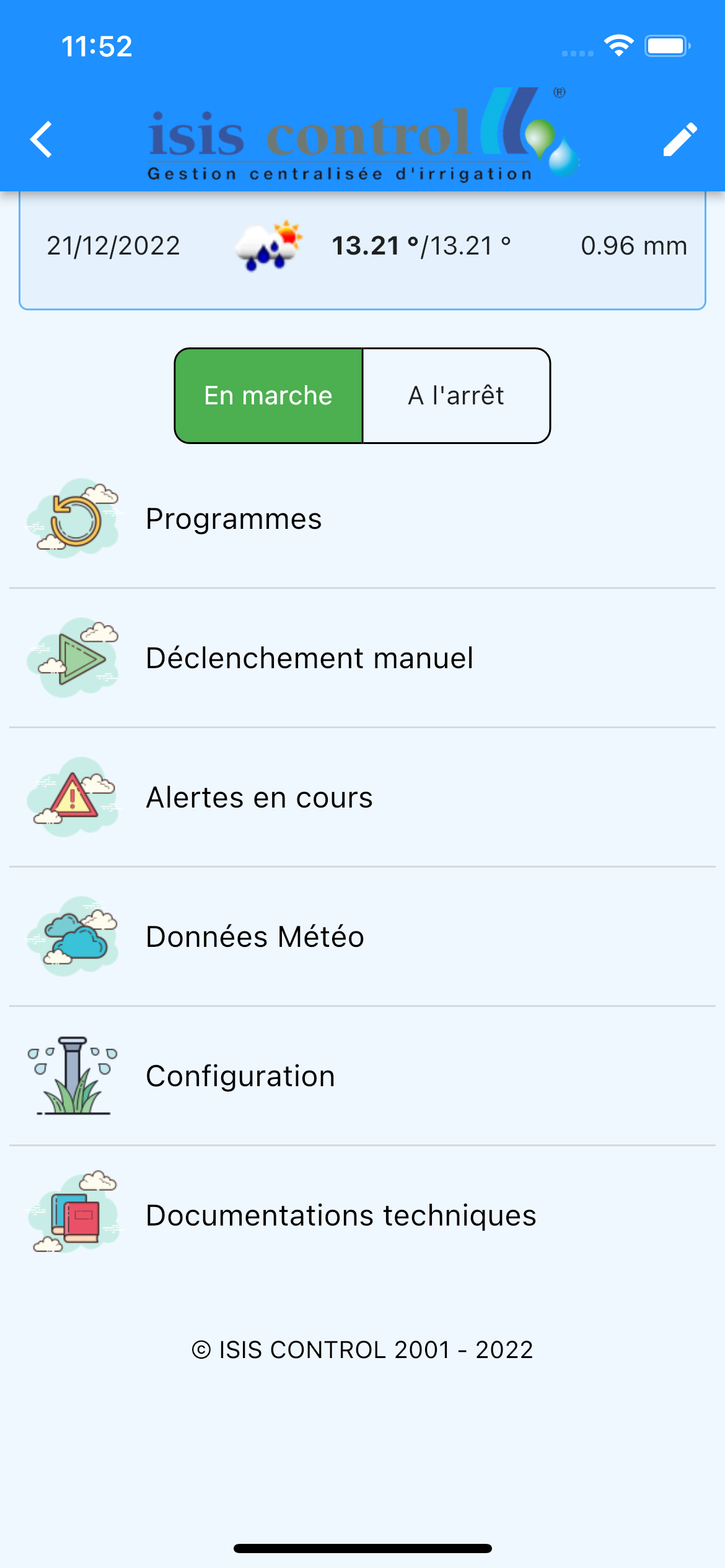Click the date 21/12/2022
The image size is (725, 1568).
click(x=114, y=245)
